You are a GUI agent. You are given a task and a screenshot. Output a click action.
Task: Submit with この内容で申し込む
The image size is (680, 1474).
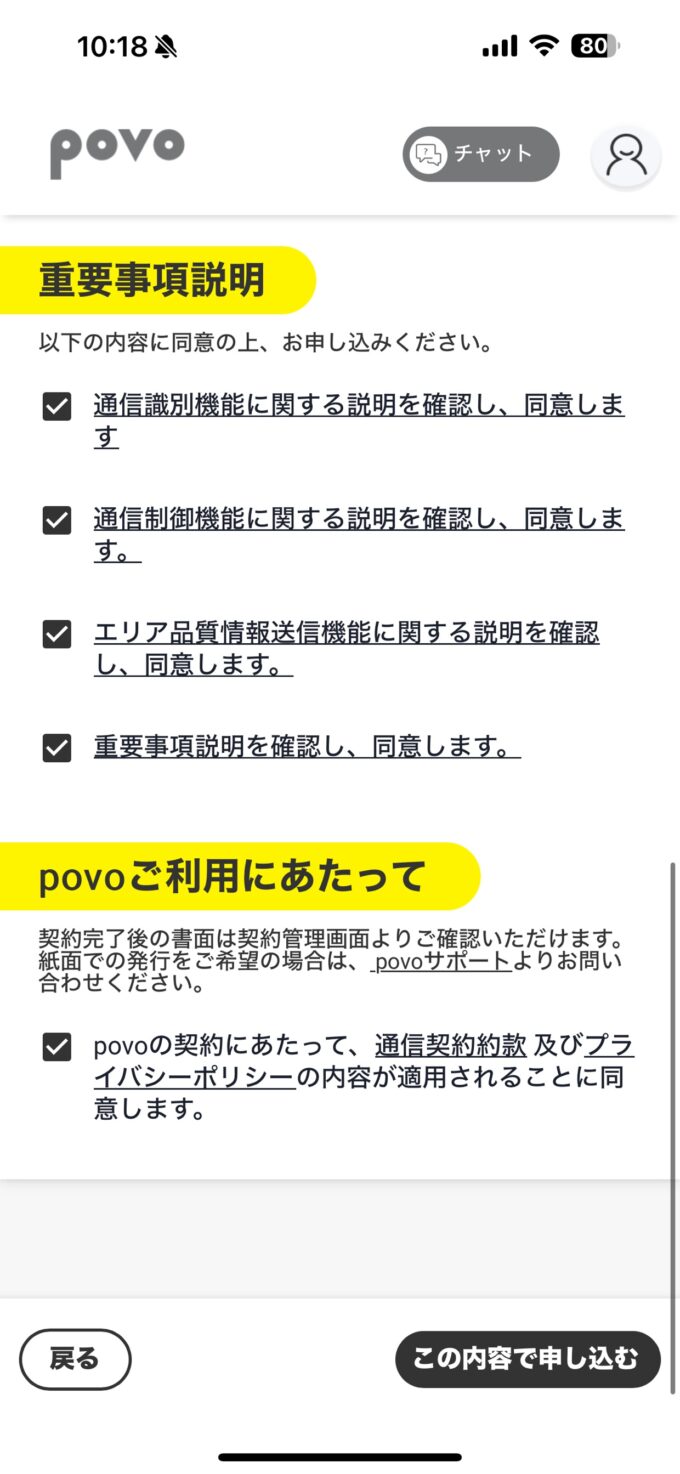pos(527,1359)
